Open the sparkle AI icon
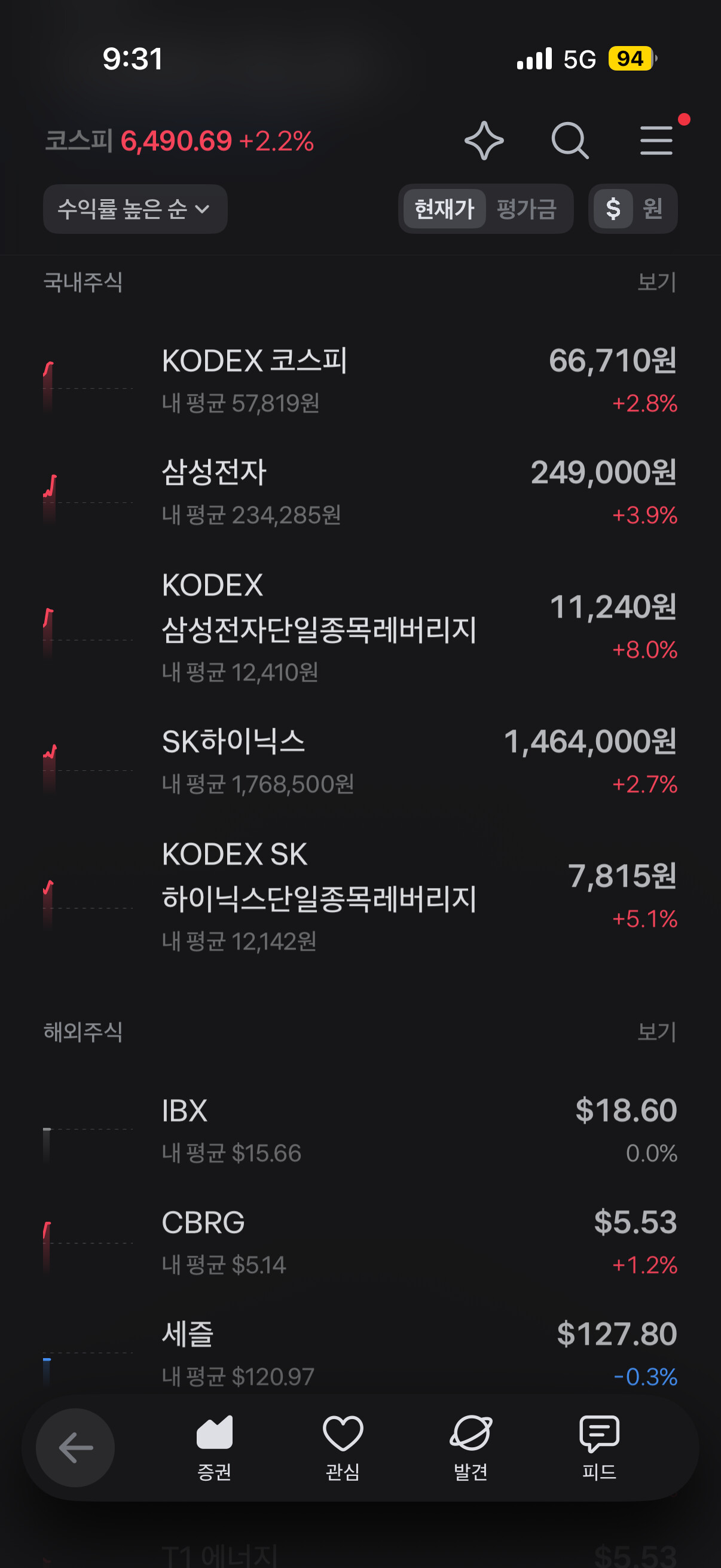721x1568 pixels. pos(484,141)
